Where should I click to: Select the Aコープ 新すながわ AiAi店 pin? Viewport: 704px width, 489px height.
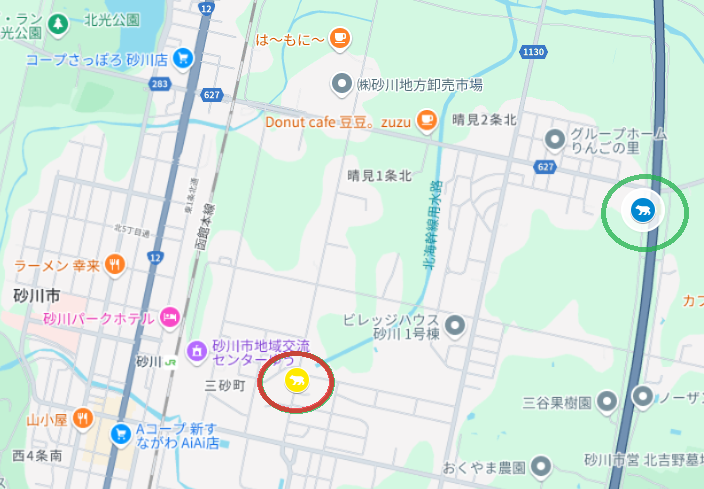coord(120,434)
